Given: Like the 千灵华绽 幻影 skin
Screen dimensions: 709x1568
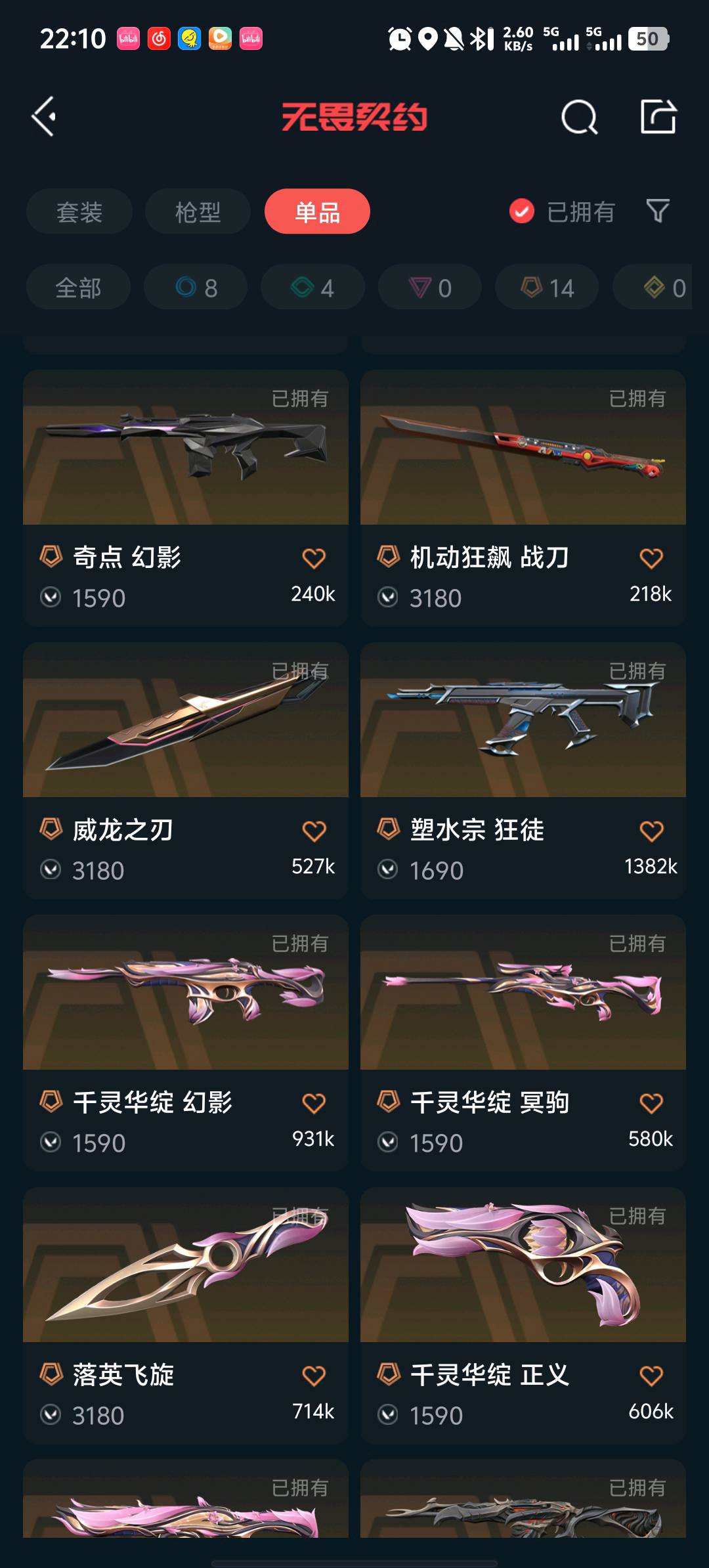Looking at the screenshot, I should (314, 1104).
